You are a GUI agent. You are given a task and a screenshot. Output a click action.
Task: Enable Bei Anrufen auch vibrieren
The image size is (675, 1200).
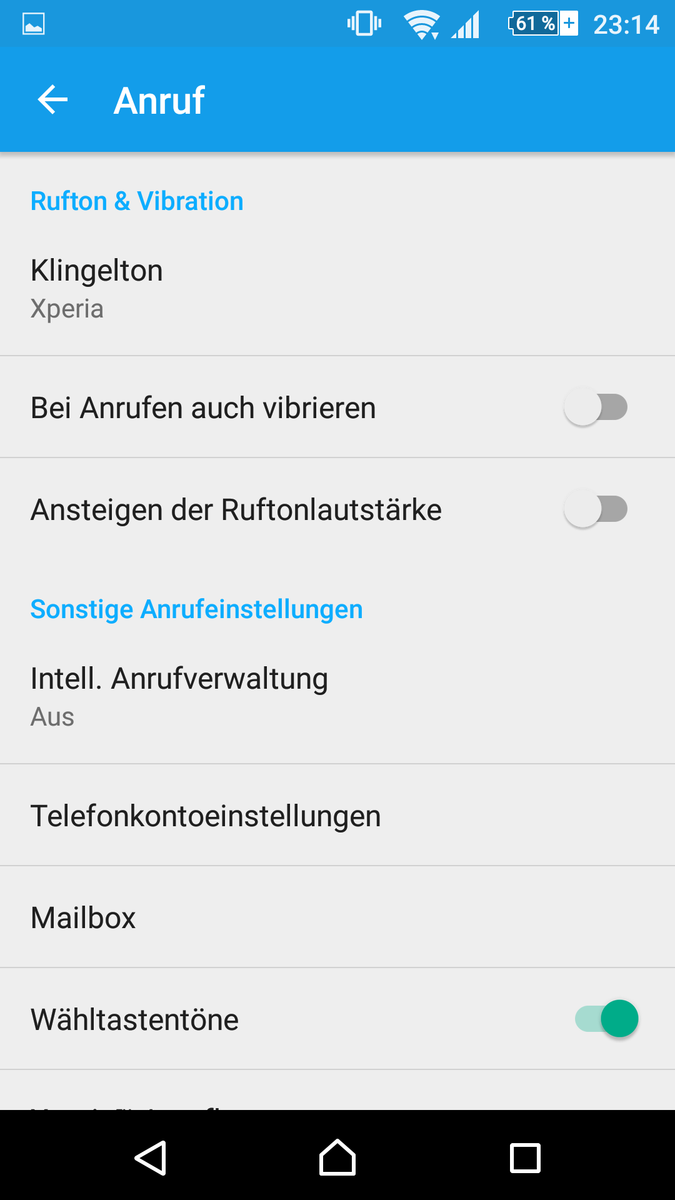coord(596,408)
